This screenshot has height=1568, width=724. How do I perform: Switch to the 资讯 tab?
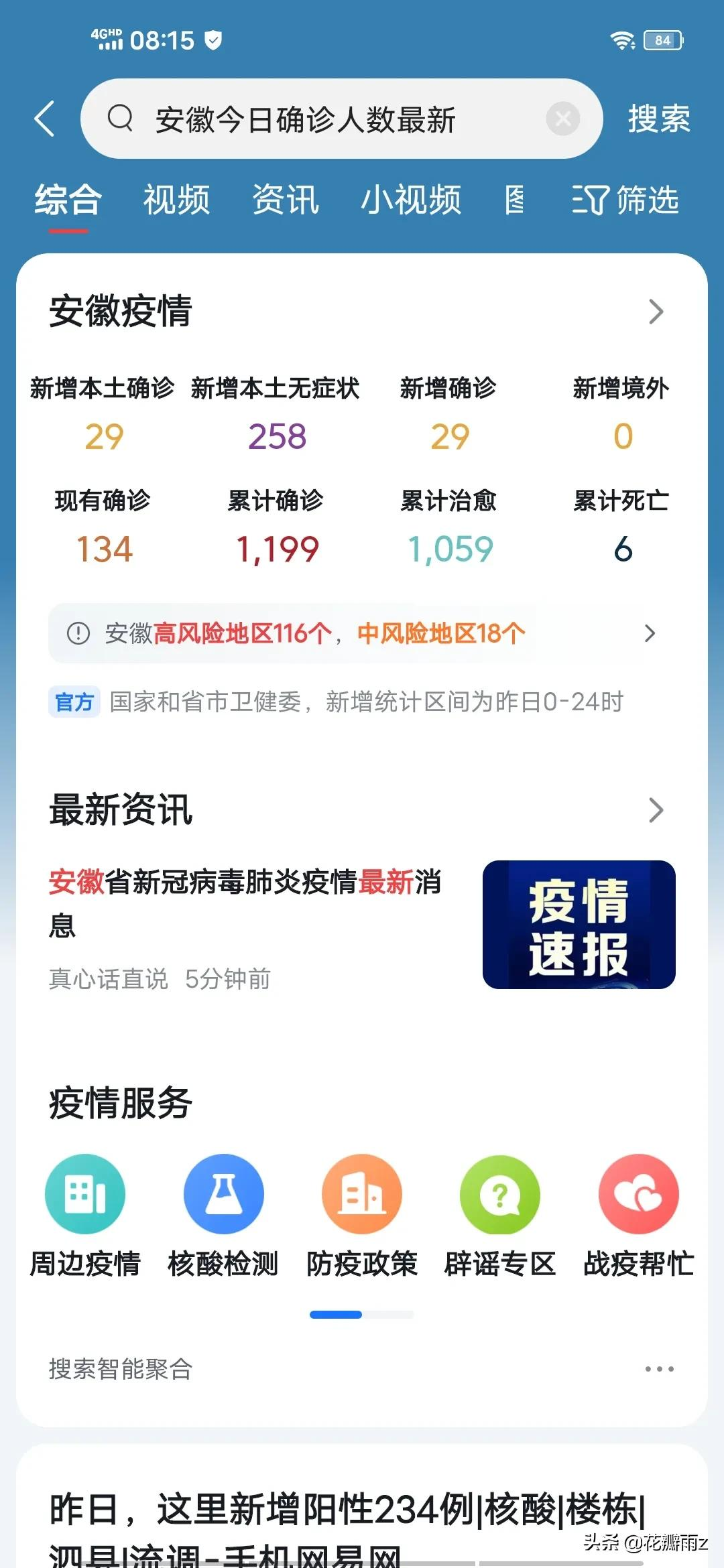[x=286, y=200]
